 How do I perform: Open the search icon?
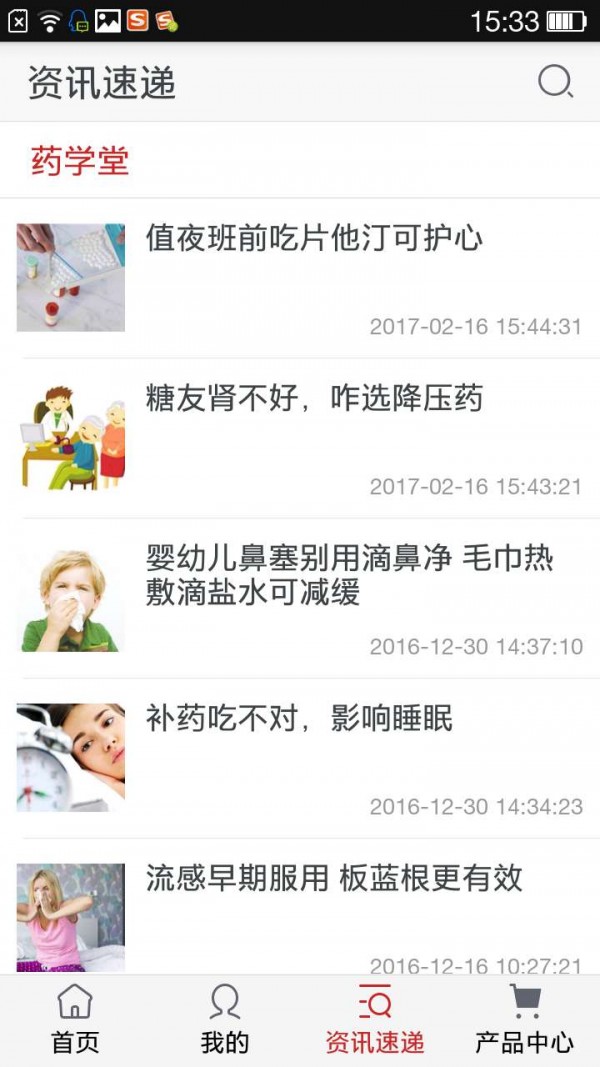click(x=555, y=82)
